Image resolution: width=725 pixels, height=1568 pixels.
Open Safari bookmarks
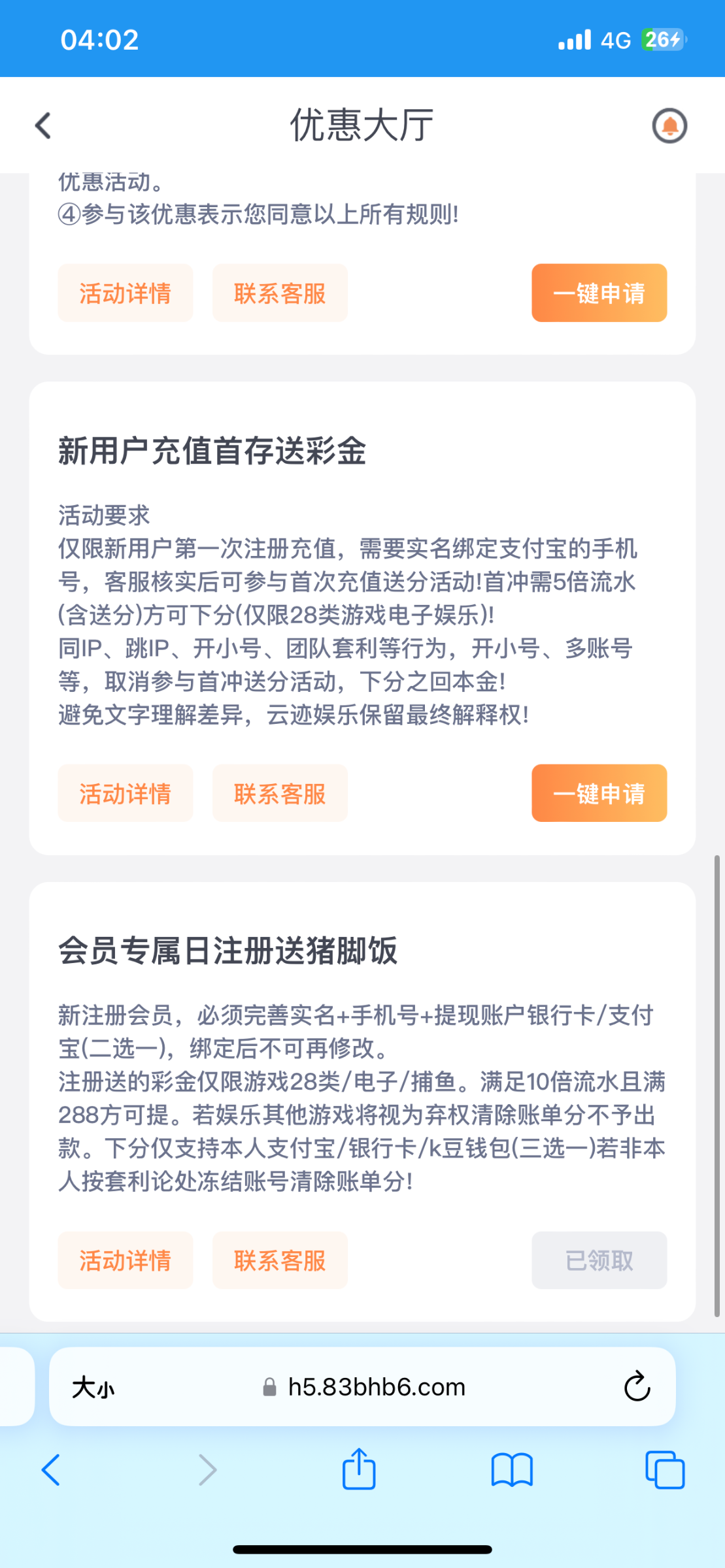coord(512,1470)
